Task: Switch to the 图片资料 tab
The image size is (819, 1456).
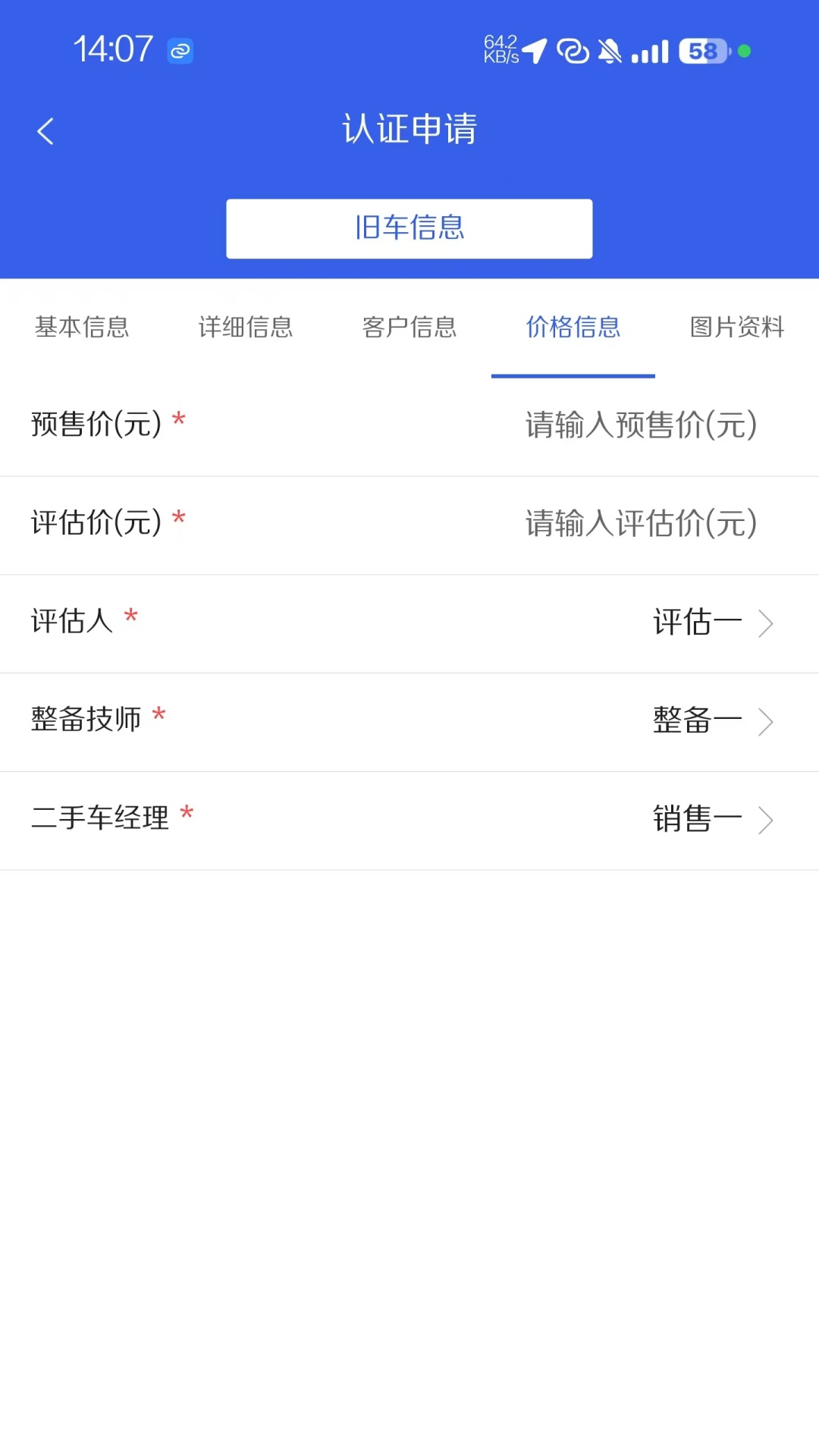Action: click(x=736, y=328)
